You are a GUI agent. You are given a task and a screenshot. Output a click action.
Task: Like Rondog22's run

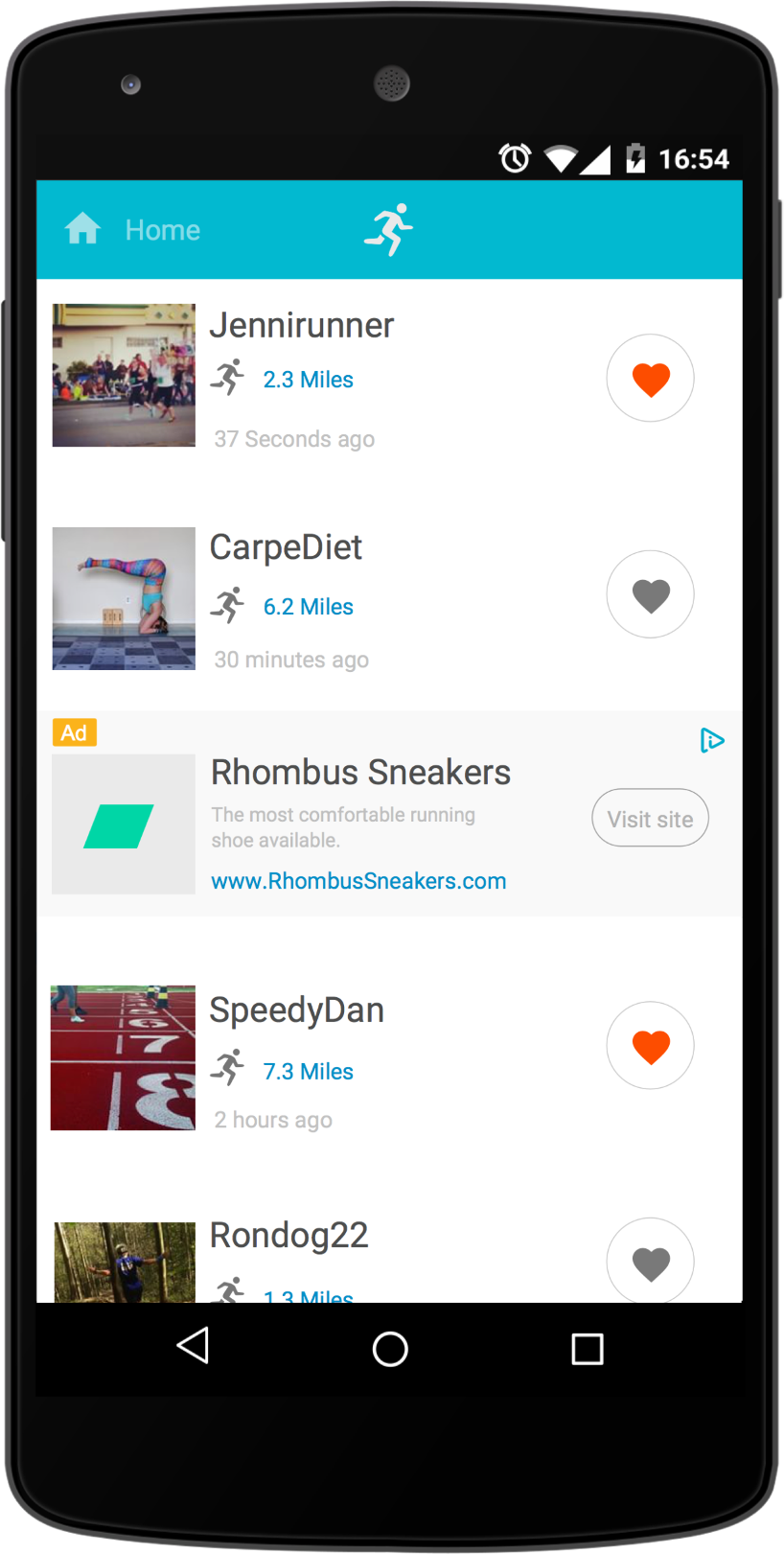[650, 1261]
